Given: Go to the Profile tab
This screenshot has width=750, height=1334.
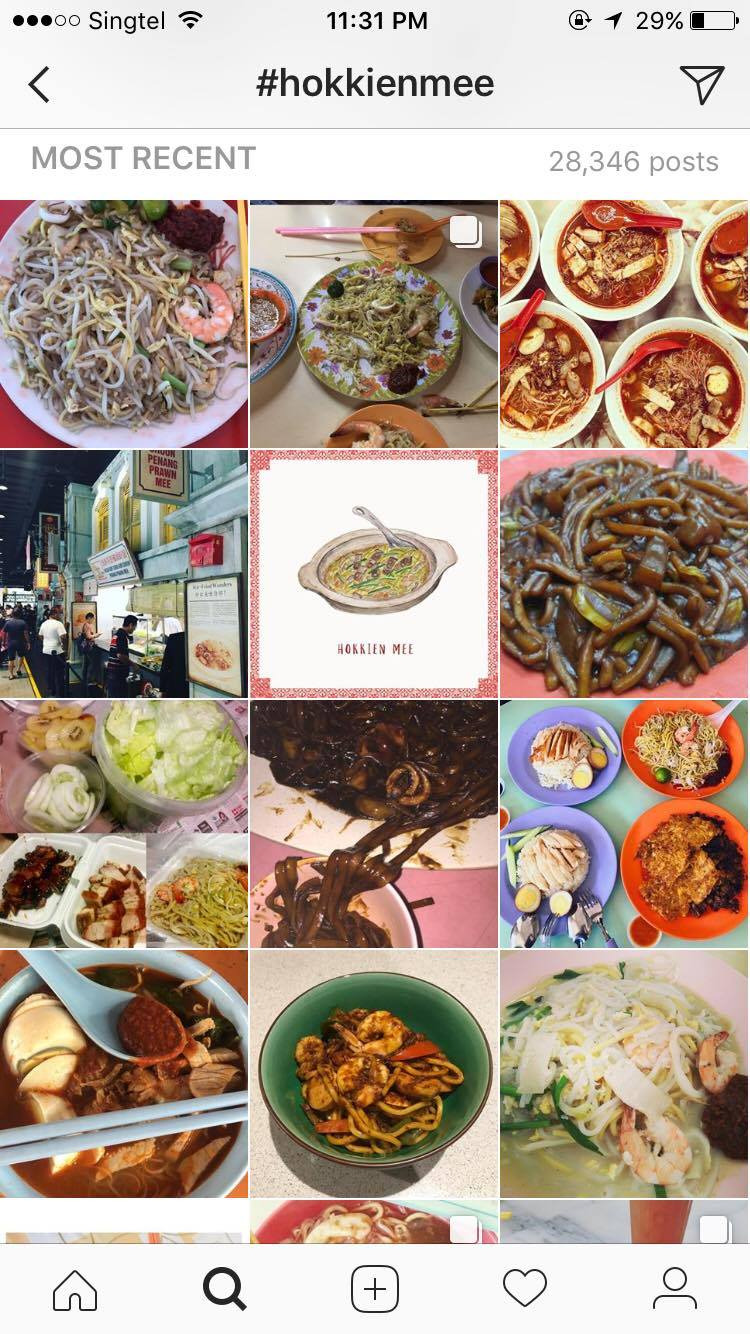Looking at the screenshot, I should pyautogui.click(x=675, y=1289).
